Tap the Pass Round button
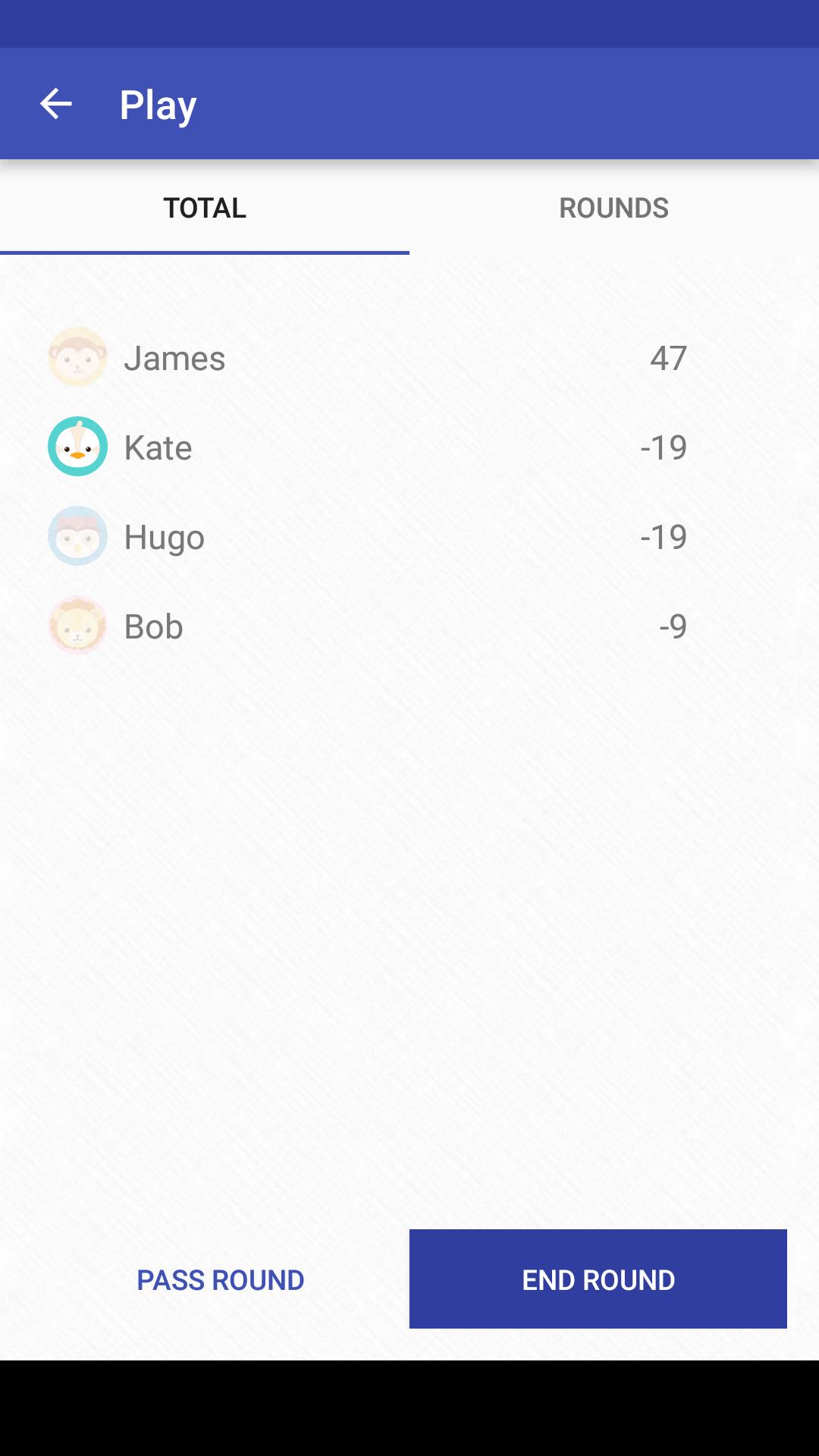Image resolution: width=819 pixels, height=1456 pixels. point(220,1280)
